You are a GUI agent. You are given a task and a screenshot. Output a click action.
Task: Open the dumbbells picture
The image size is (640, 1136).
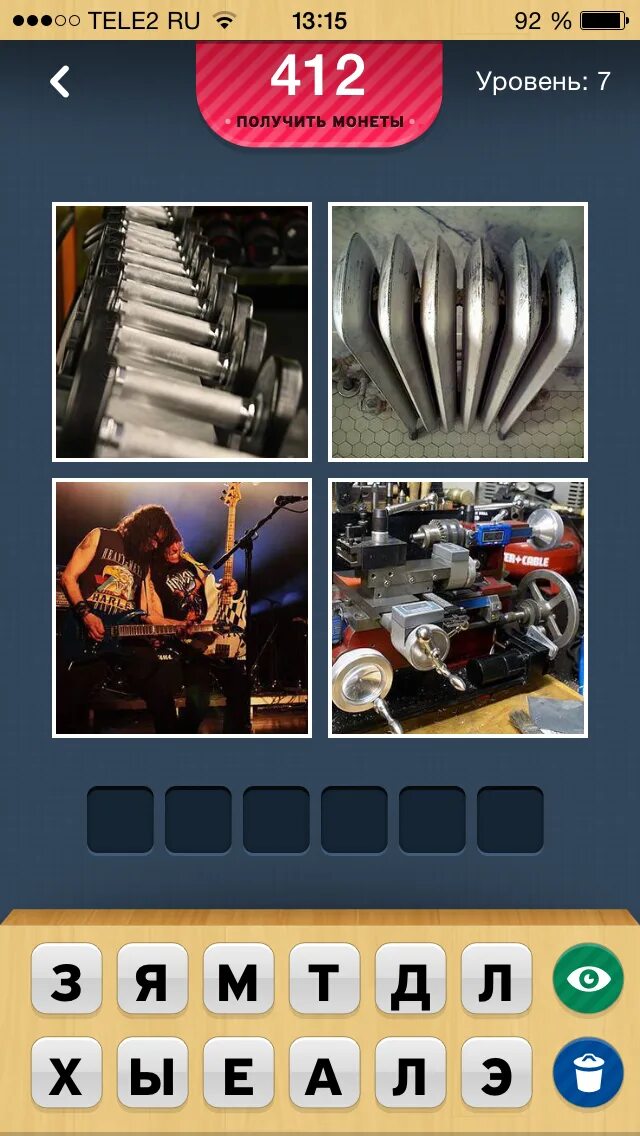(x=182, y=332)
